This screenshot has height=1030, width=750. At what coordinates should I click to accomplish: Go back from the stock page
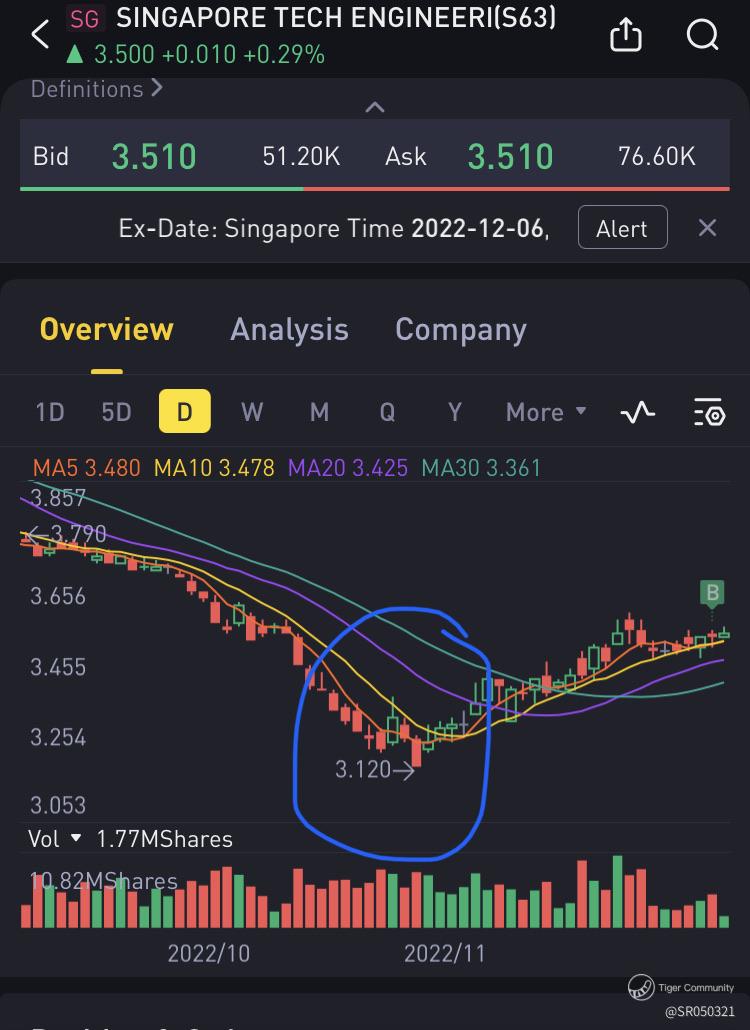pos(40,34)
